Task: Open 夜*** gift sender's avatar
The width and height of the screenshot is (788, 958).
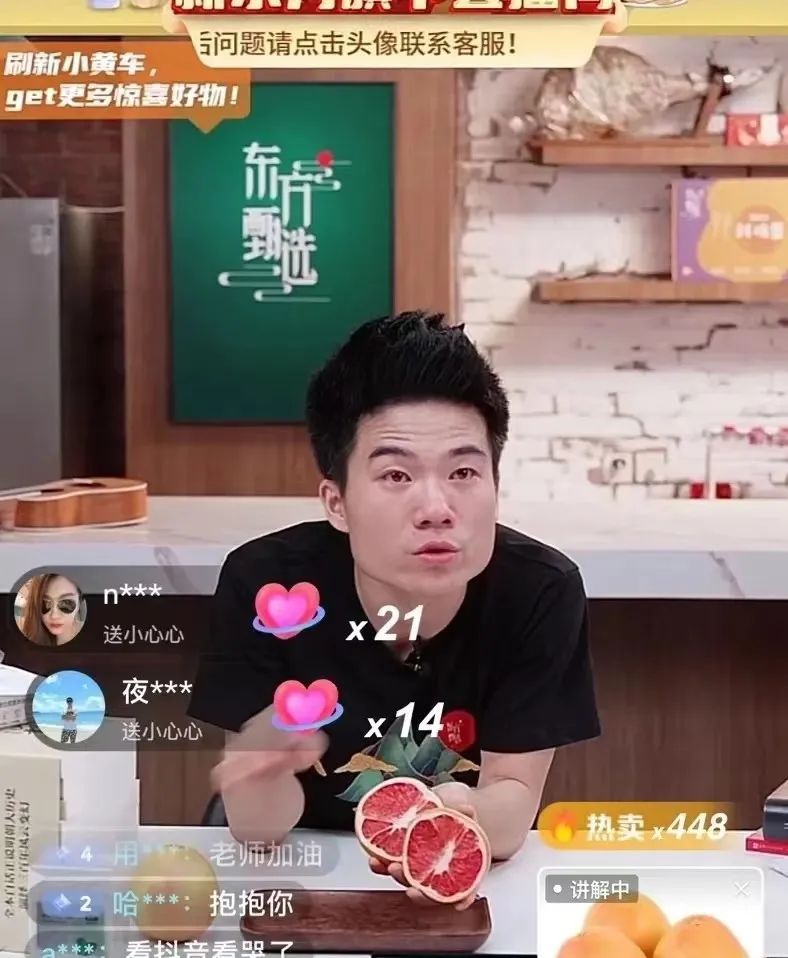Action: coord(68,706)
